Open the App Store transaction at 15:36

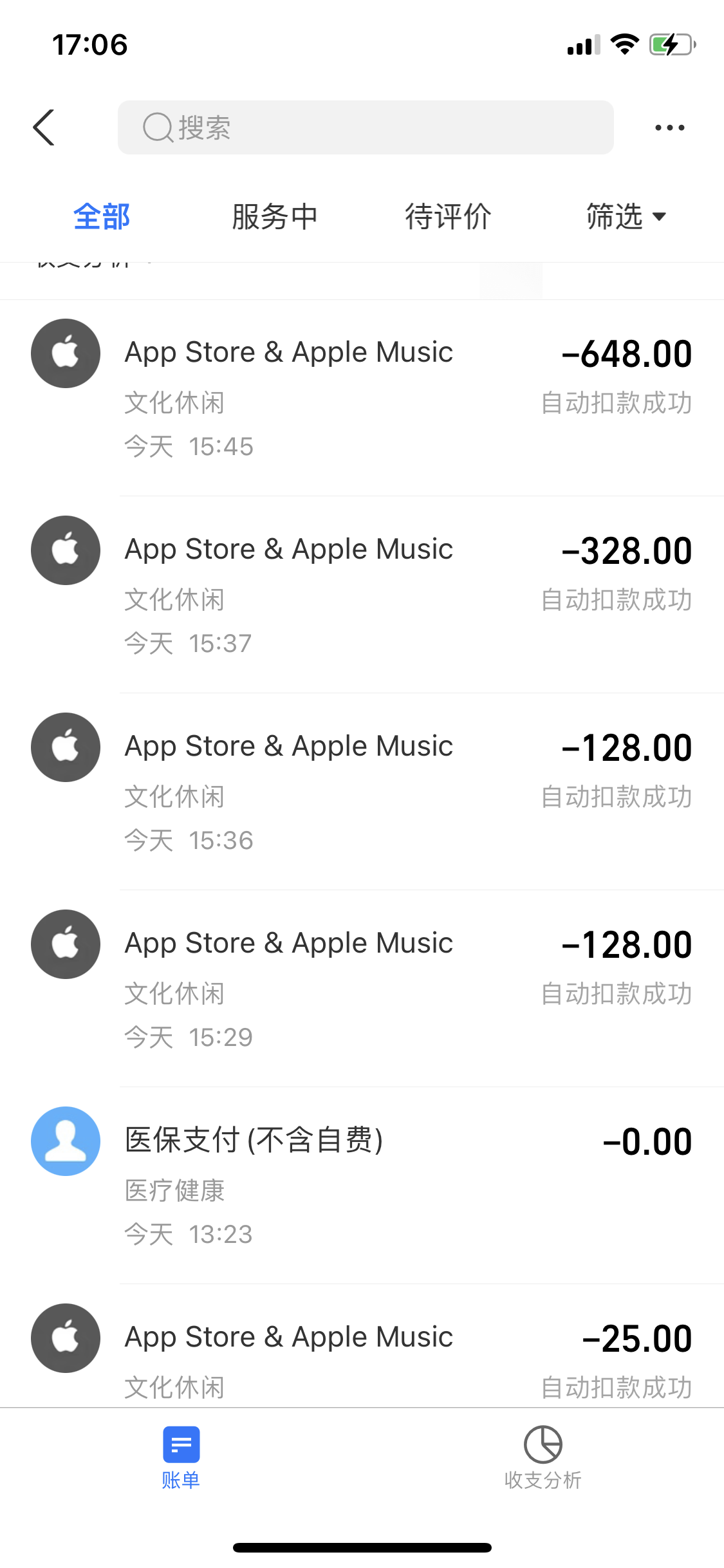tap(362, 792)
